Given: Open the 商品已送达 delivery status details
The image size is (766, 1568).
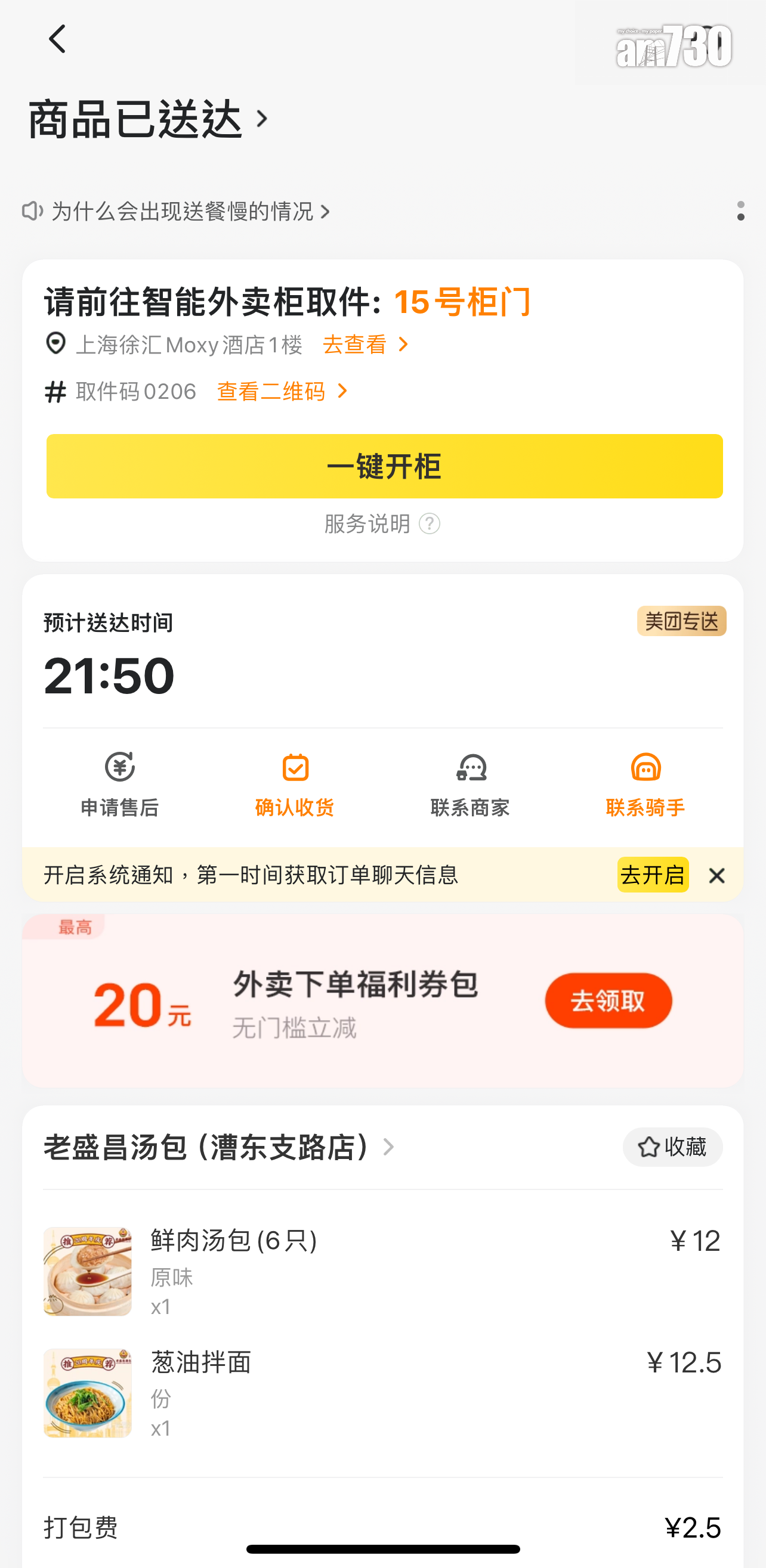Looking at the screenshot, I should click(x=148, y=119).
